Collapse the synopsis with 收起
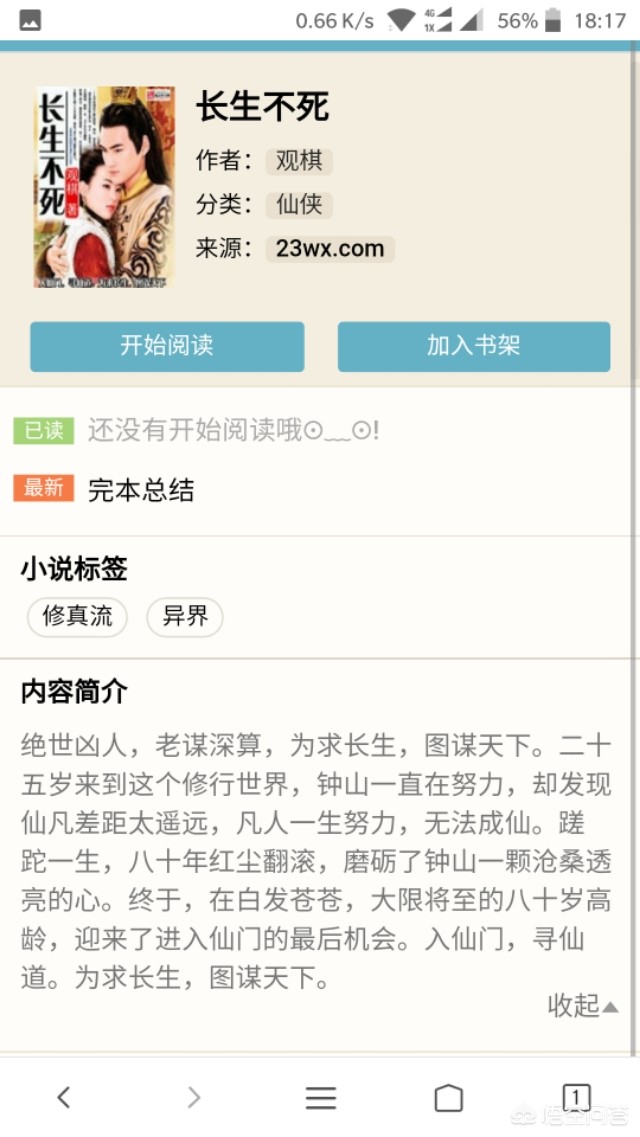The image size is (640, 1137). tap(582, 1005)
